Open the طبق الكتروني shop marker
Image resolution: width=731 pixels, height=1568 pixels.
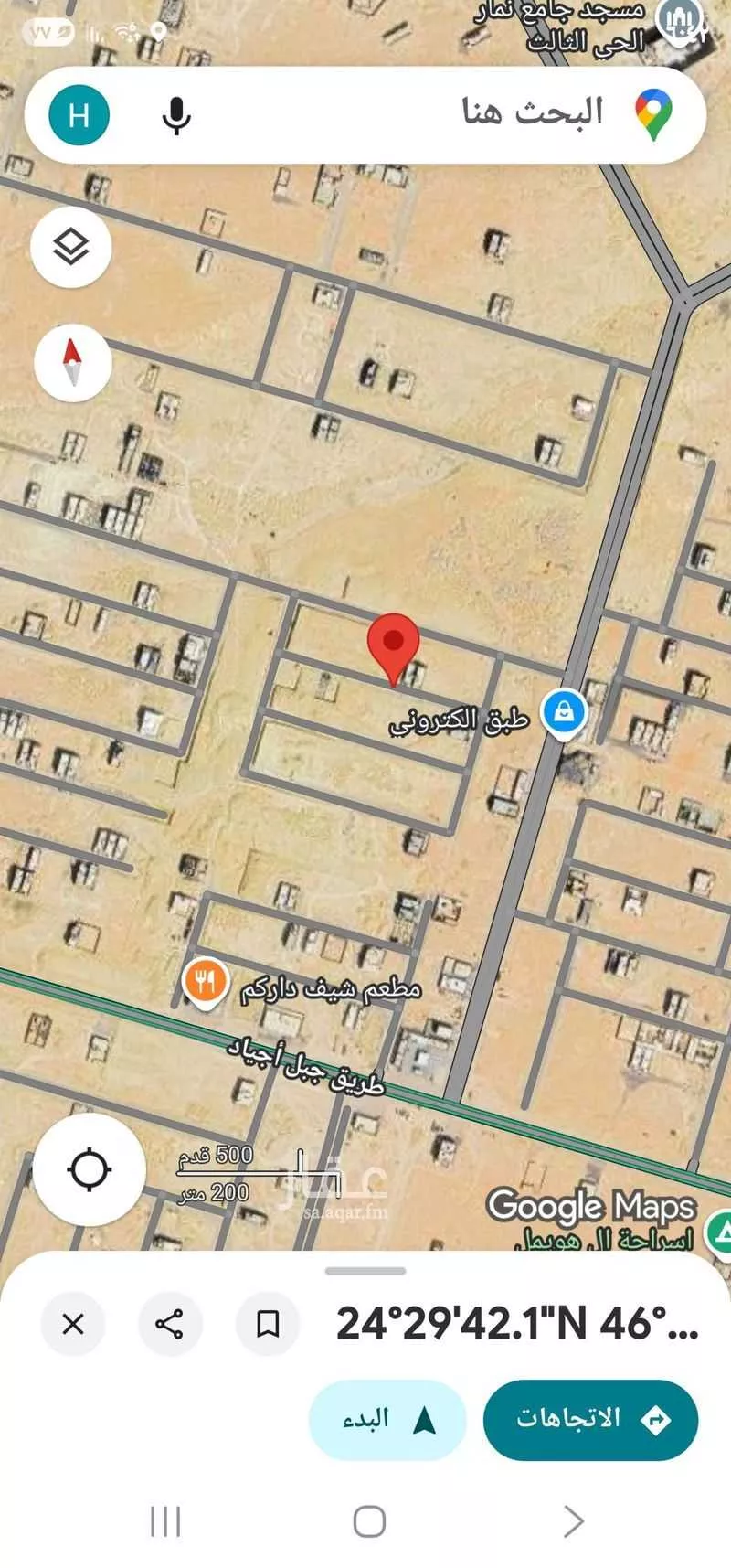pyautogui.click(x=564, y=711)
